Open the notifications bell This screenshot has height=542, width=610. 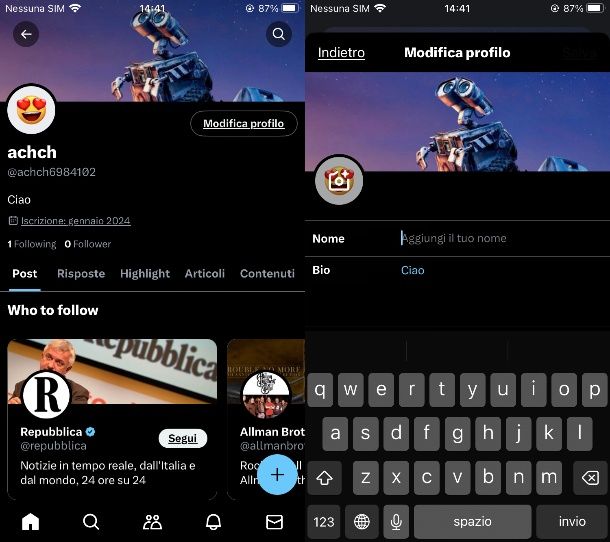(213, 521)
